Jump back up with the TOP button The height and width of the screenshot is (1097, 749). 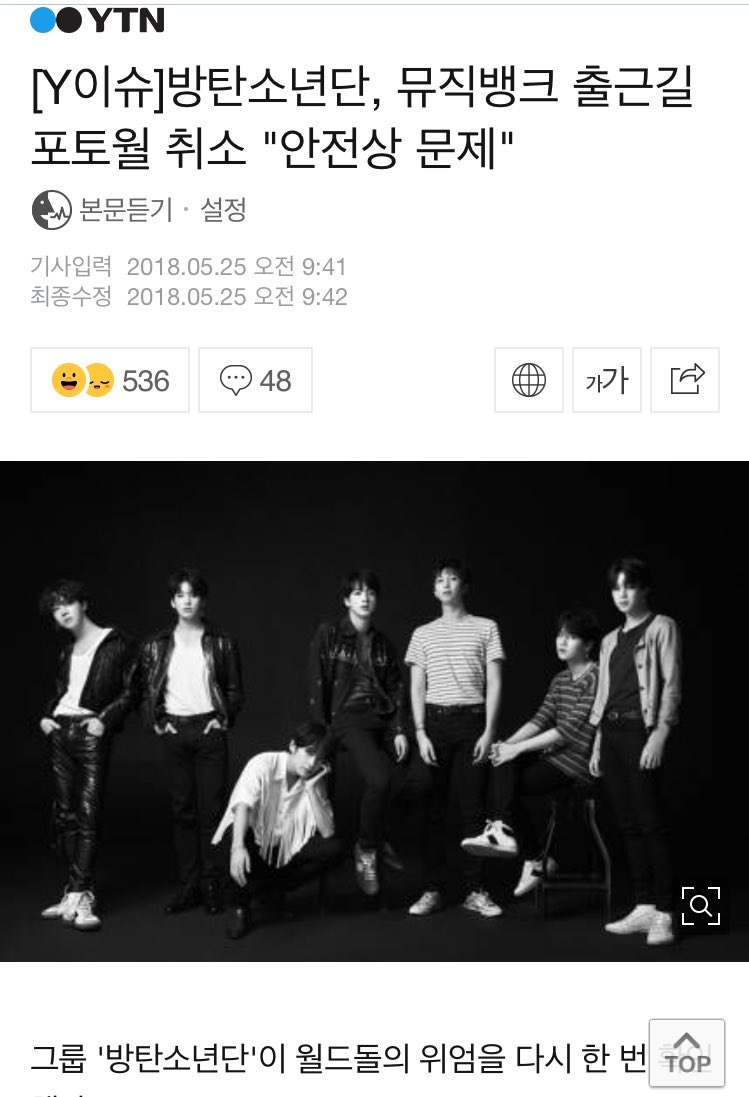tap(687, 1052)
